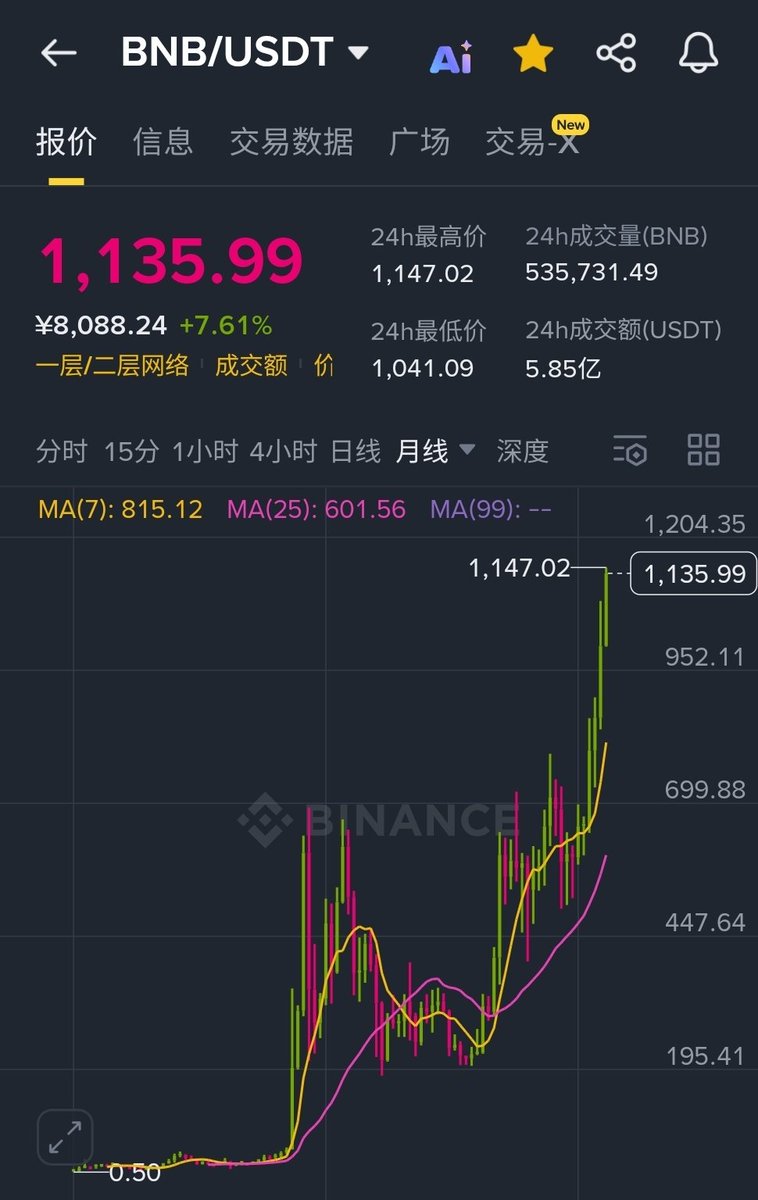This screenshot has width=758, height=1200.
Task: Select the 15分 chart interval
Action: (131, 451)
